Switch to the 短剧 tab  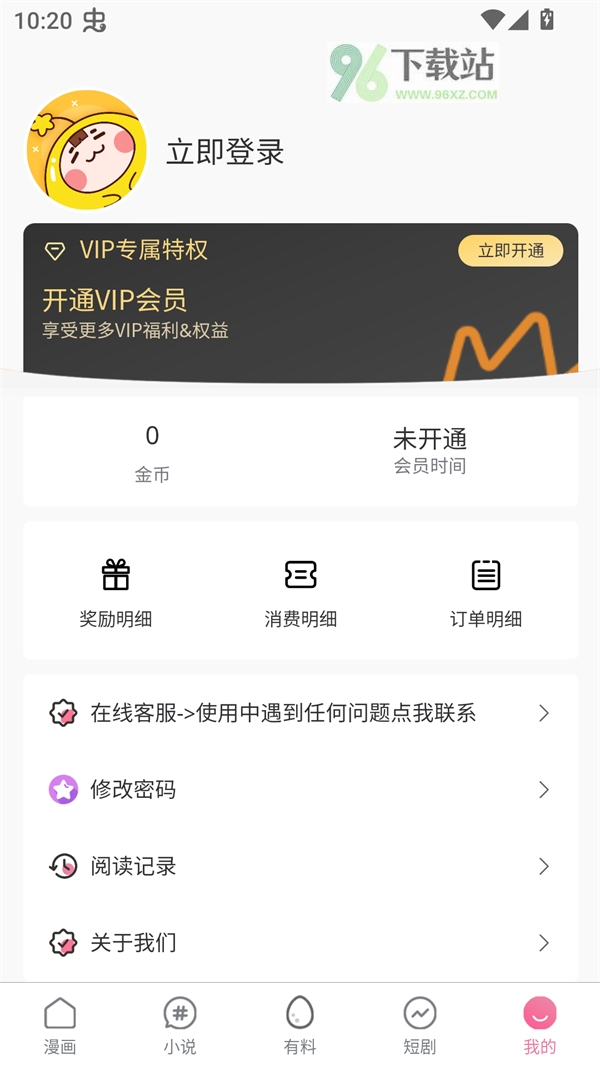click(x=420, y=1025)
